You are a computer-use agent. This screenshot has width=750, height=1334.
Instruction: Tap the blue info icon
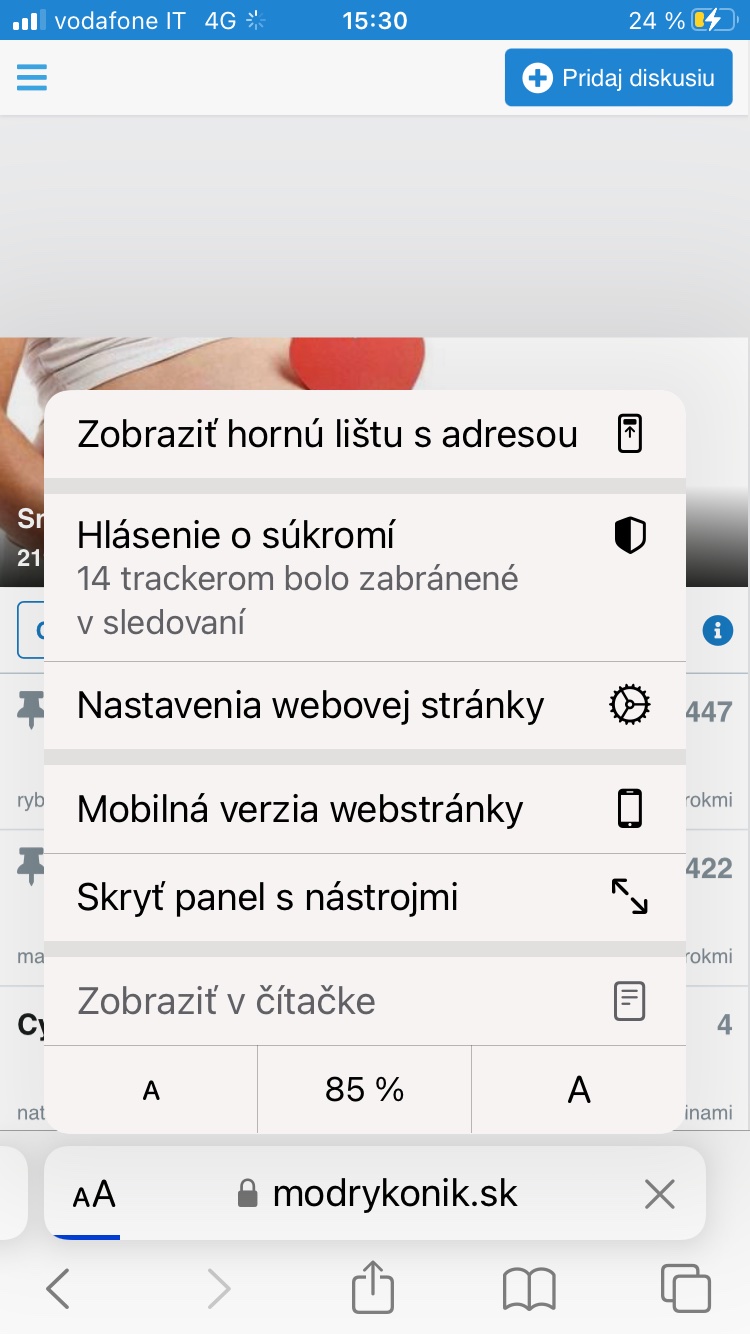[717, 631]
